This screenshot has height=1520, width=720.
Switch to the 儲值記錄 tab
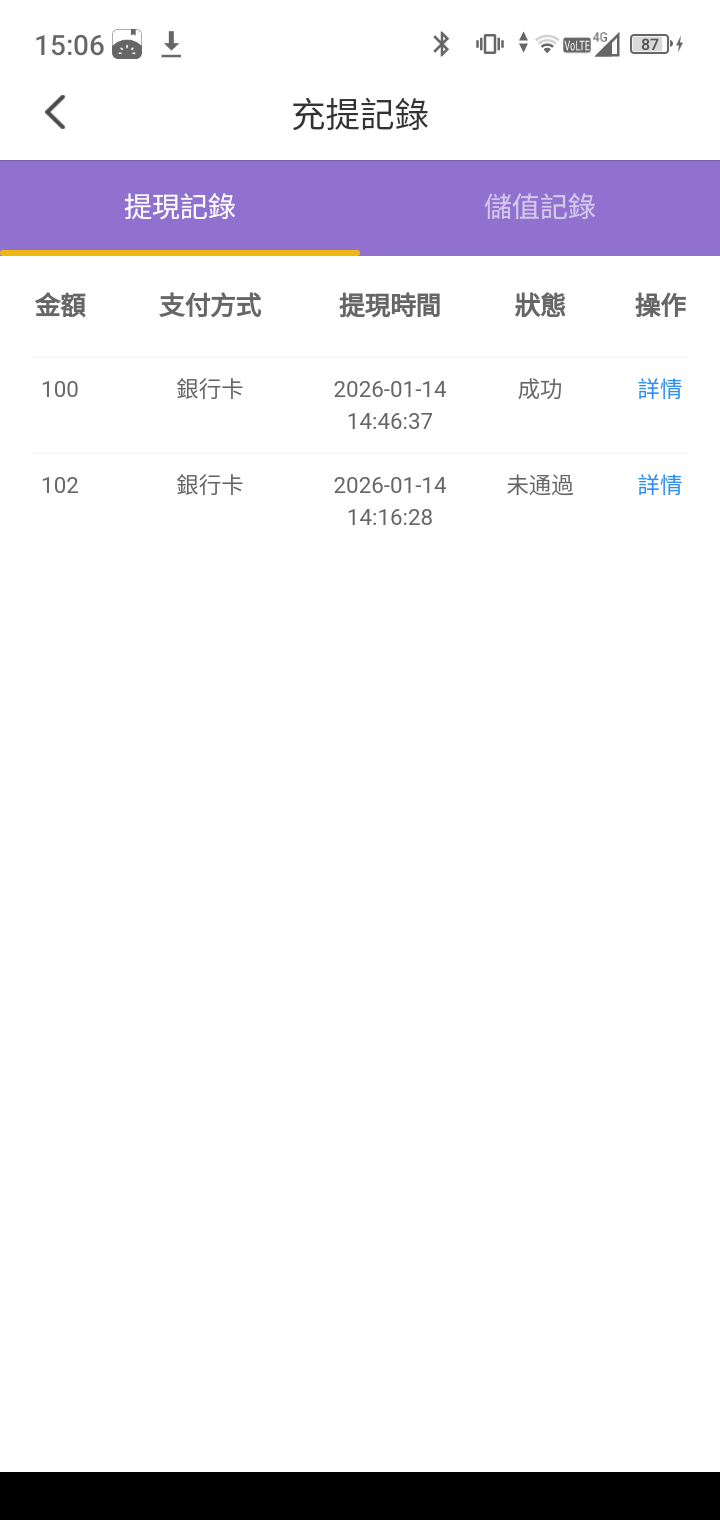pos(540,207)
